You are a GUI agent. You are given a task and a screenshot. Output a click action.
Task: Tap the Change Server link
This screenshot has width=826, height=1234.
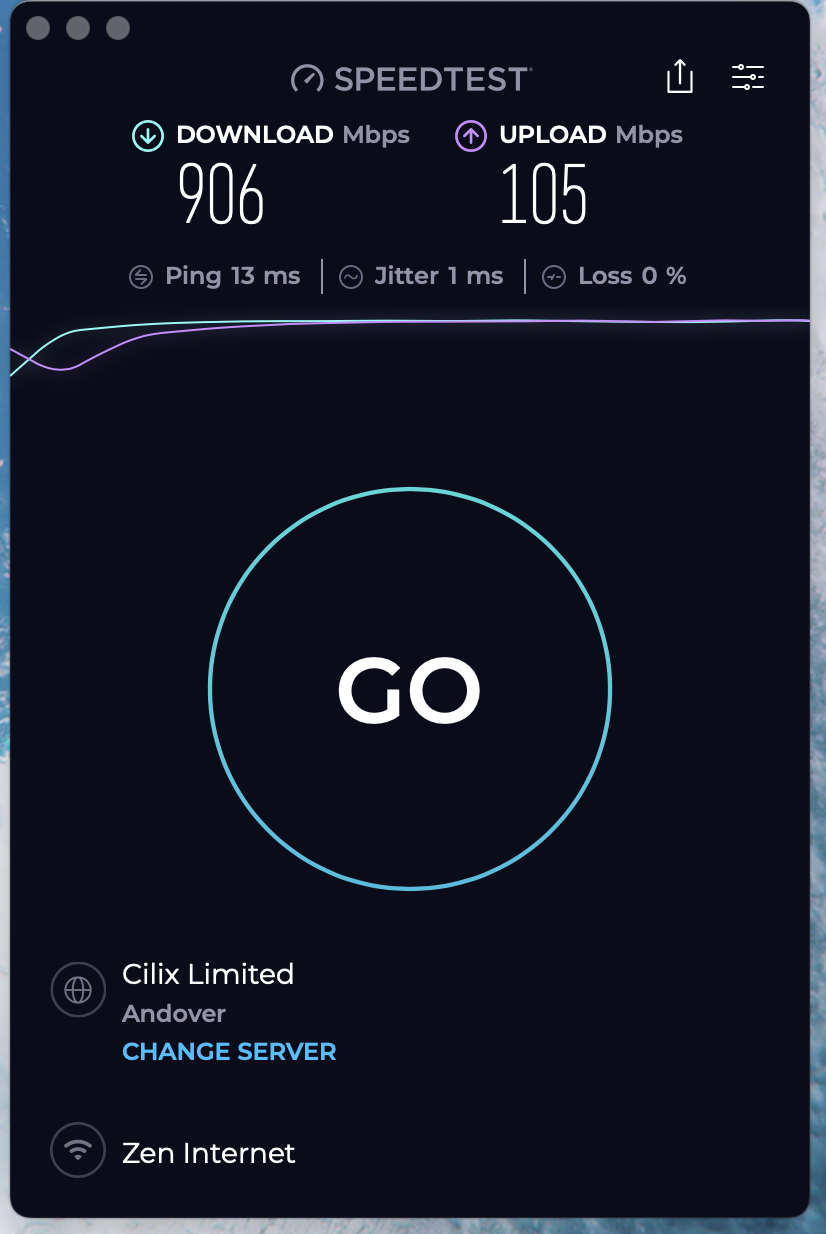[x=229, y=1052]
